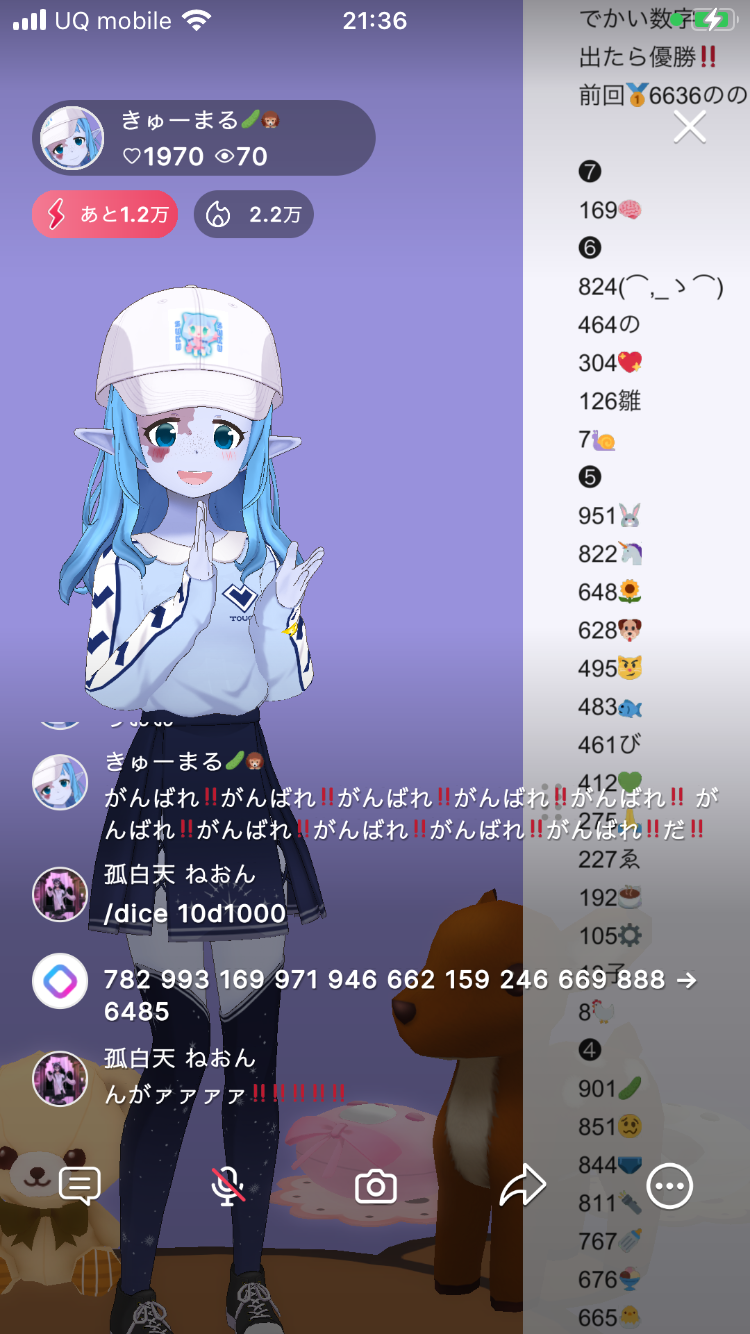Unmute the microphone
750x1334 pixels.
pos(228,1186)
